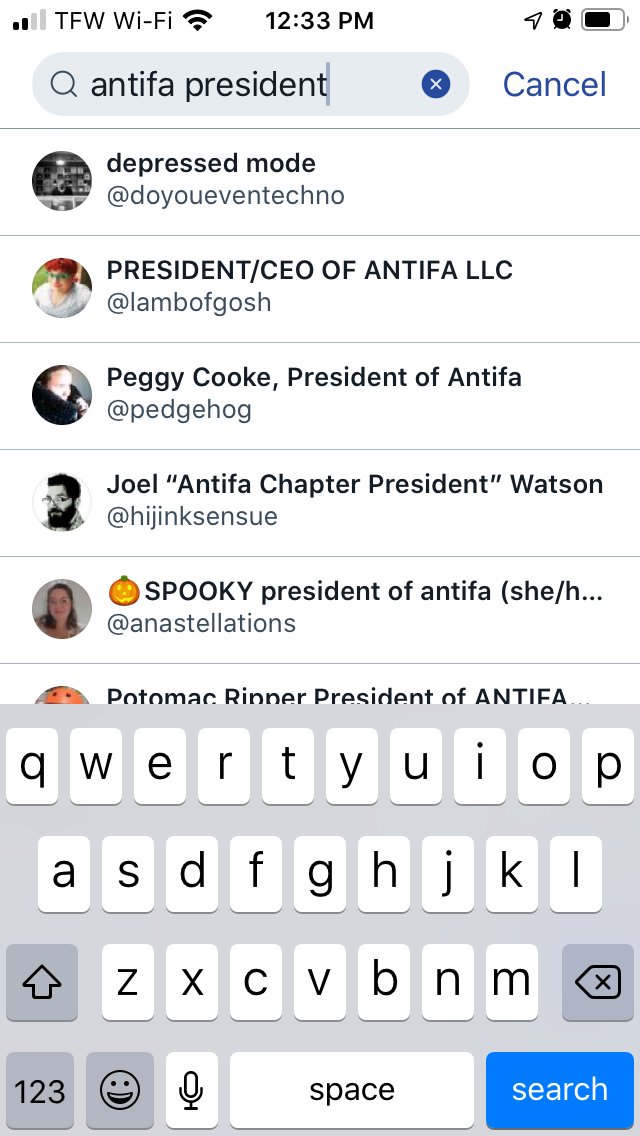640x1136 pixels.
Task: Open PRESIDENT/CEO OF ANTIFA LLC profile
Action: click(x=320, y=287)
